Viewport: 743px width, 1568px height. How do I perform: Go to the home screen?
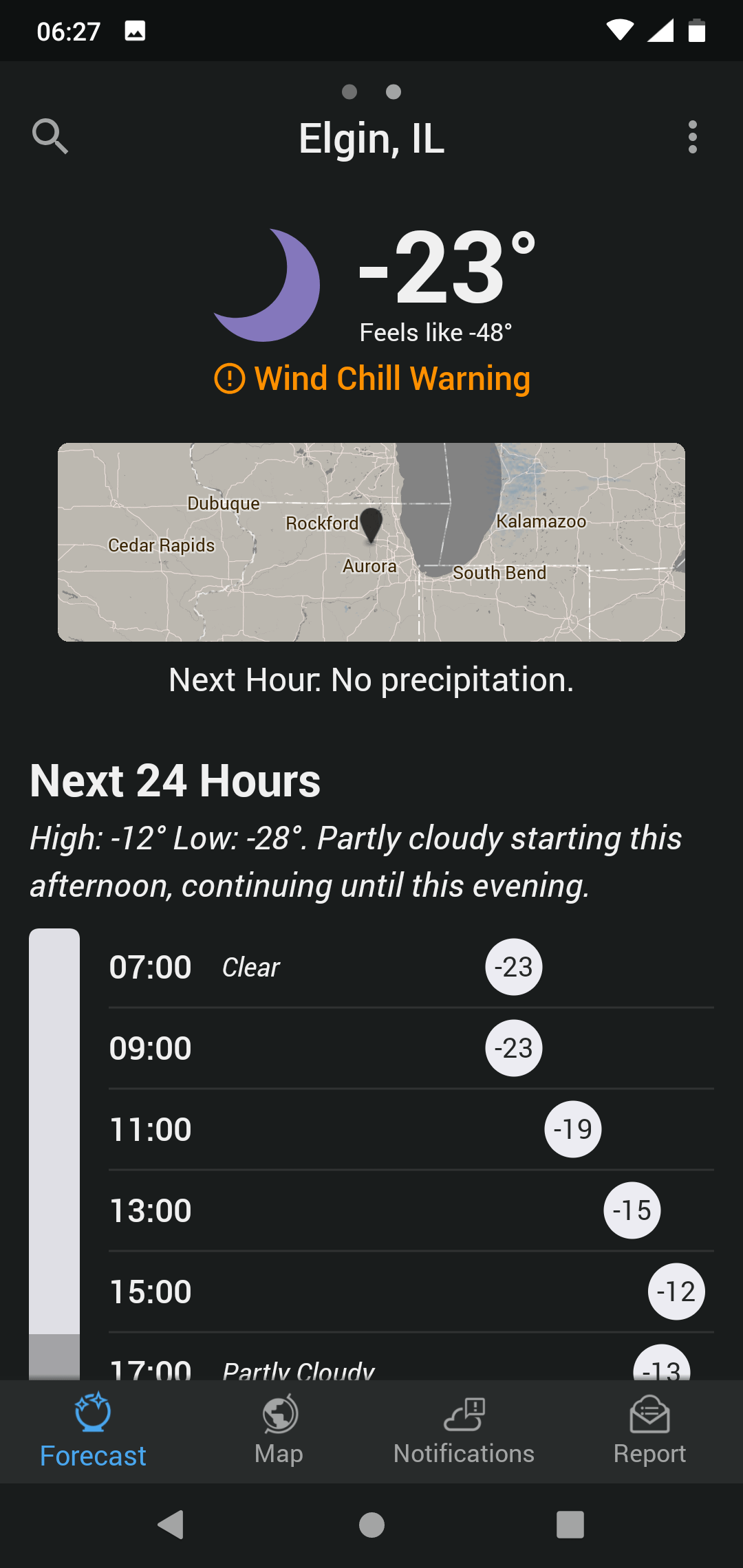(x=371, y=1525)
